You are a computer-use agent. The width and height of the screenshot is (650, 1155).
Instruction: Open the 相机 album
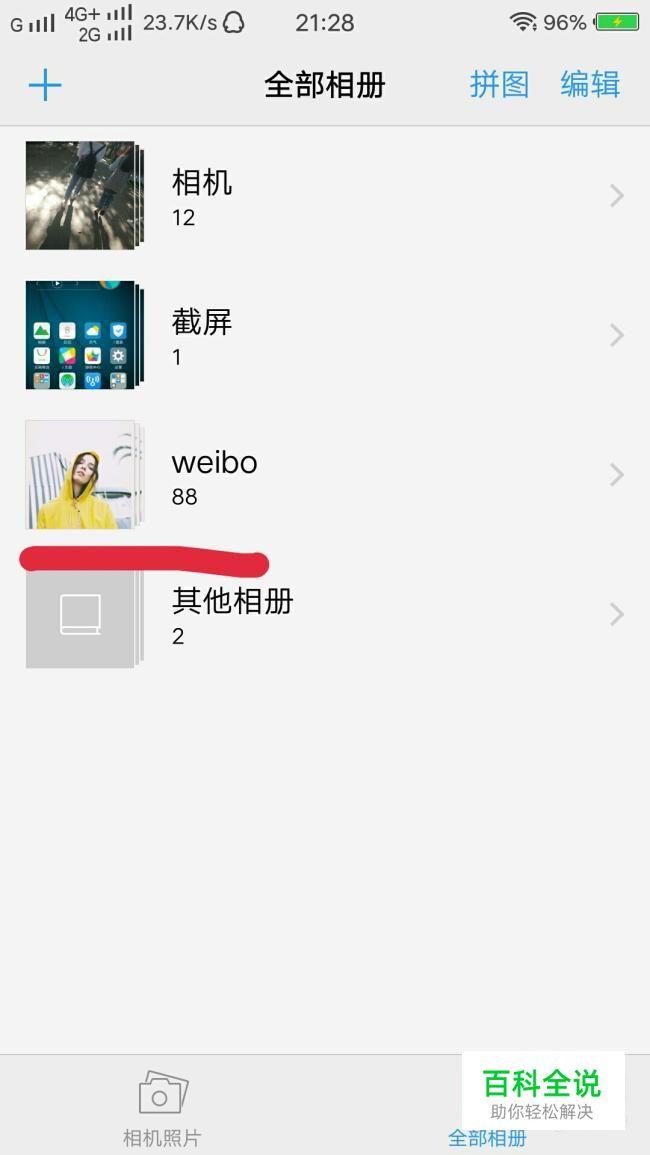(325, 196)
